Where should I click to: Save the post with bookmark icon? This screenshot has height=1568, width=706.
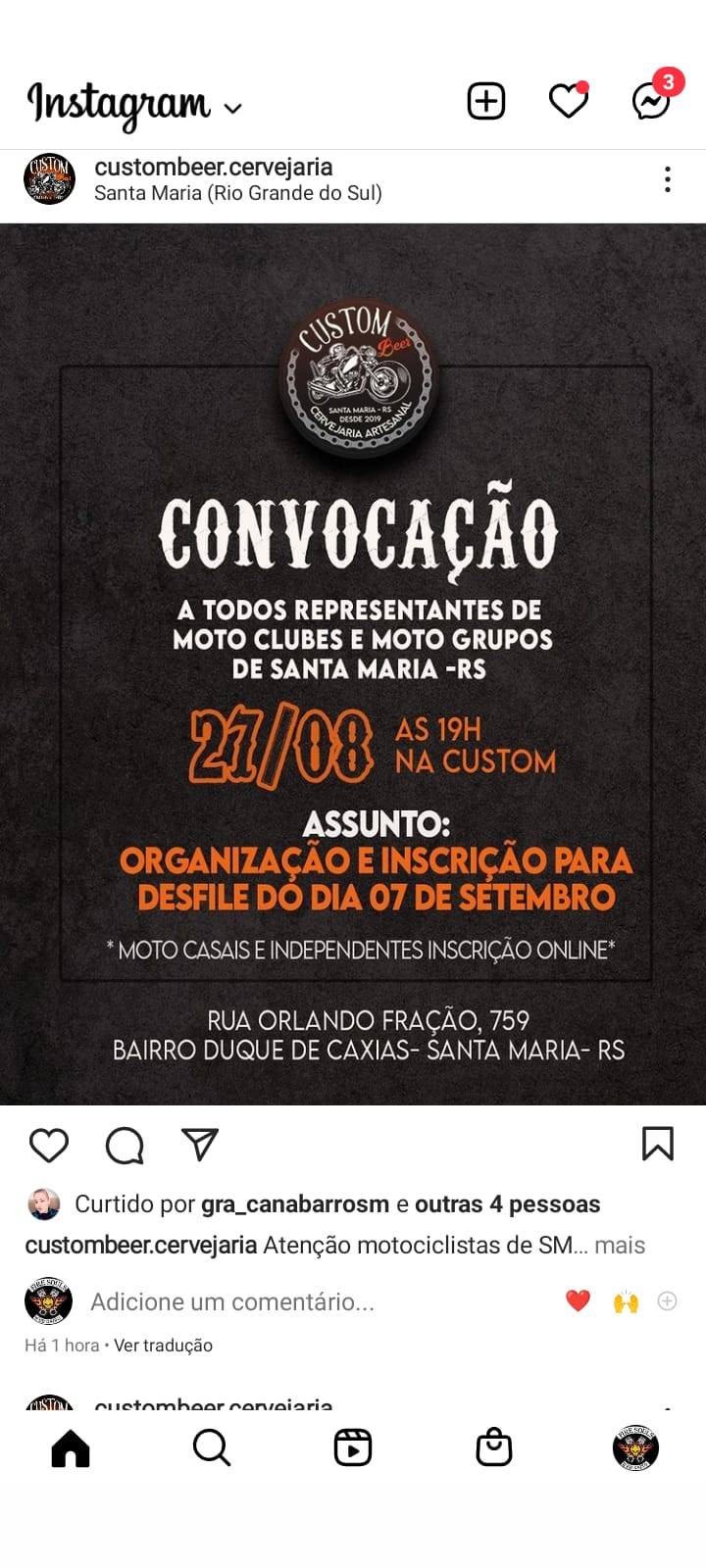pyautogui.click(x=658, y=1144)
